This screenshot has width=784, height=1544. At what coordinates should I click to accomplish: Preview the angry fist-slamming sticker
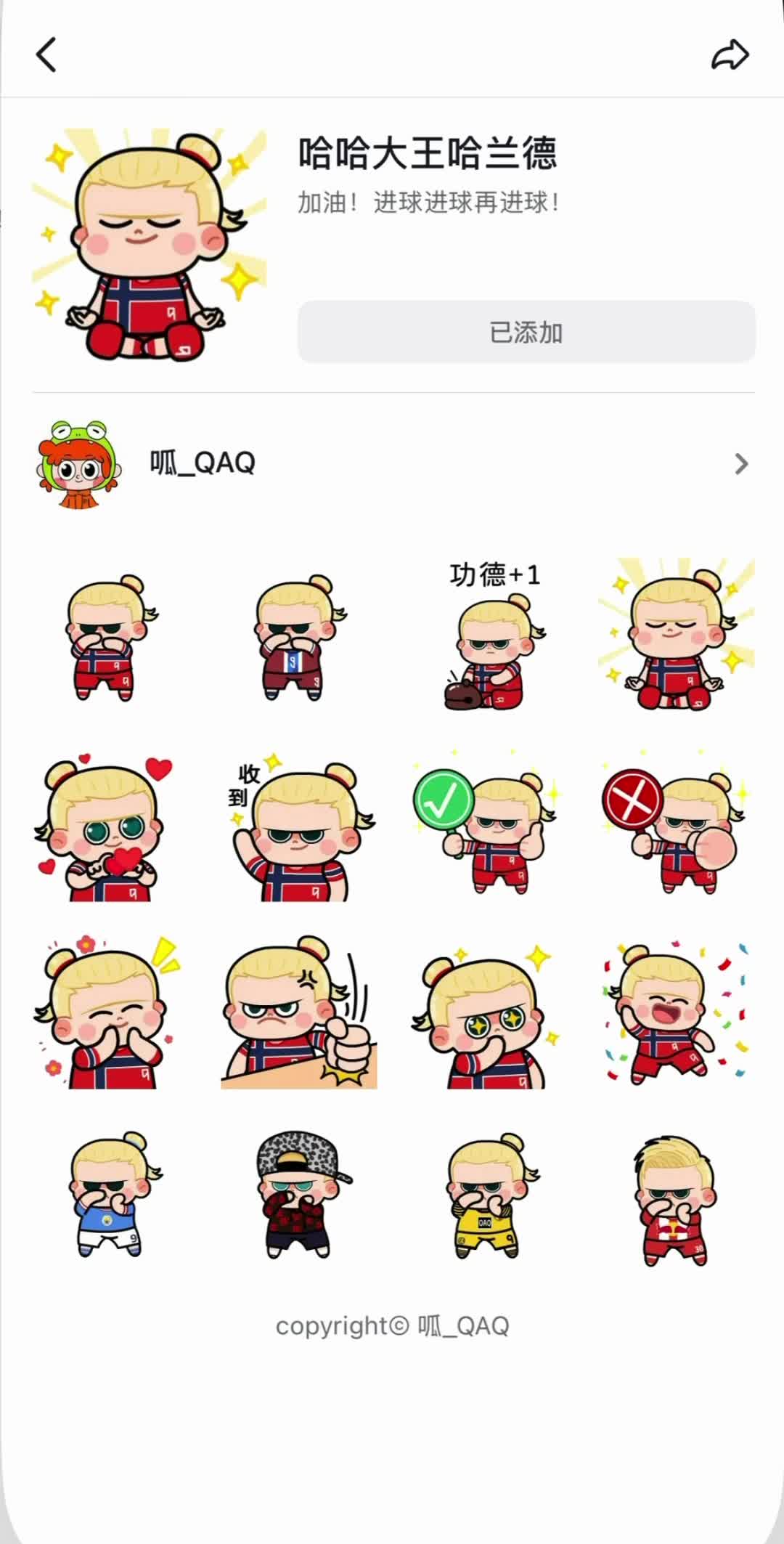(299, 1012)
